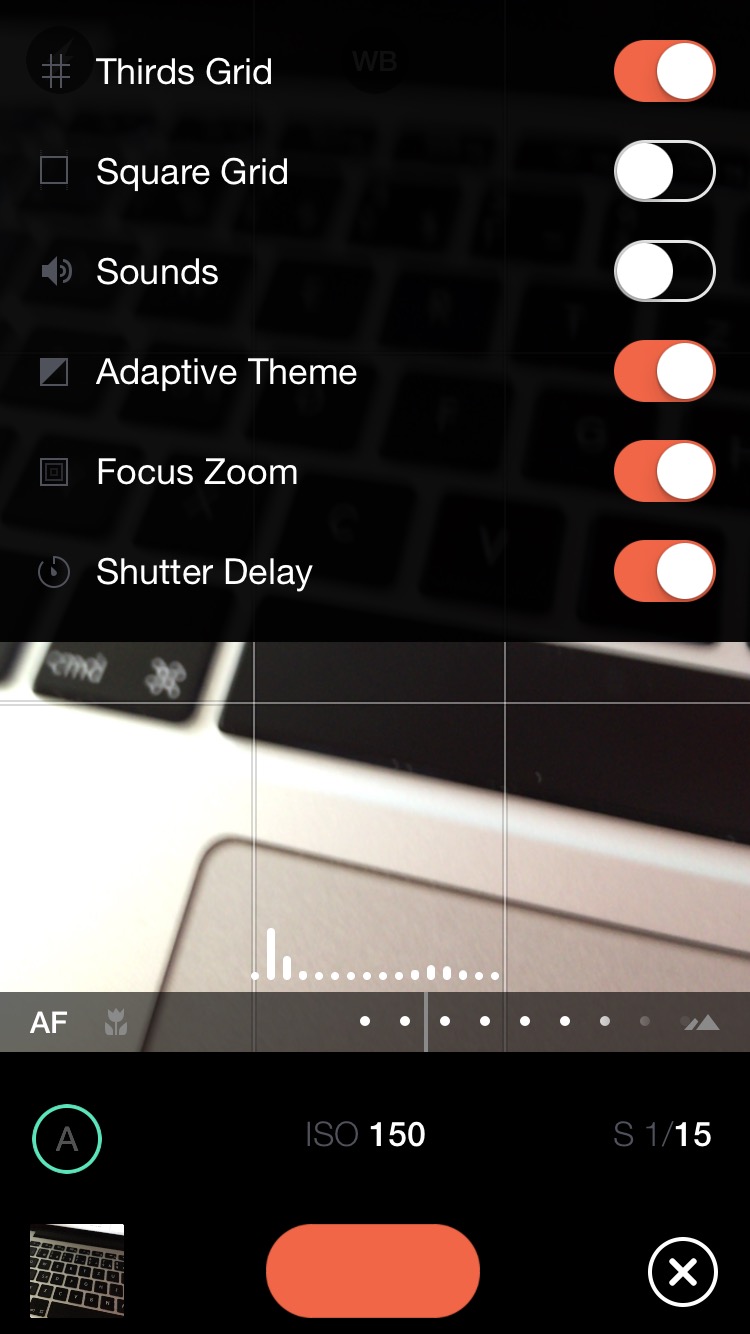Select the ISO 150 setting
Image resolution: width=750 pixels, height=1334 pixels.
[366, 1135]
